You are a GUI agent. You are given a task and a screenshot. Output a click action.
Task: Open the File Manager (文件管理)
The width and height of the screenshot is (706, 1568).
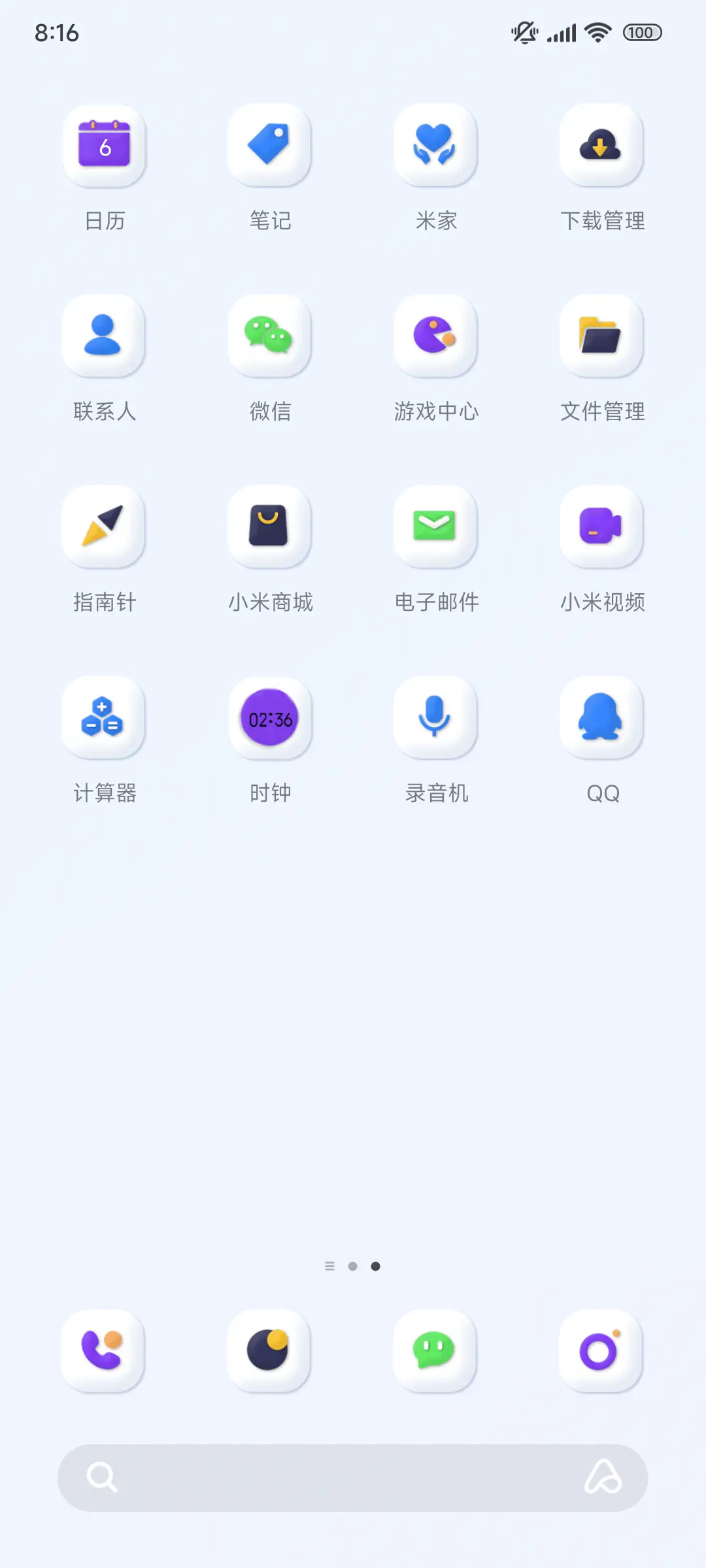[601, 336]
